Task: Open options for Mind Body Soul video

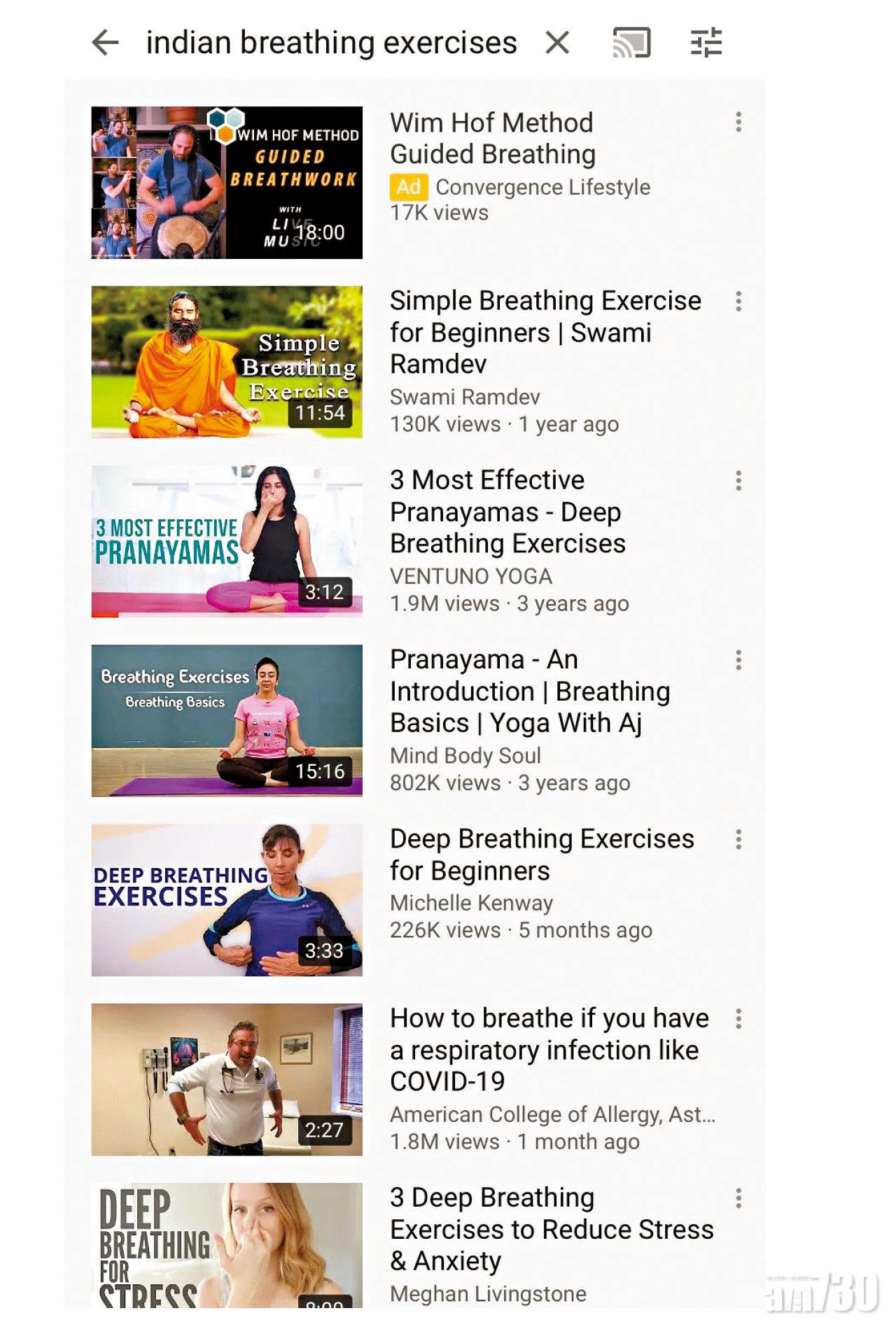Action: (x=738, y=660)
